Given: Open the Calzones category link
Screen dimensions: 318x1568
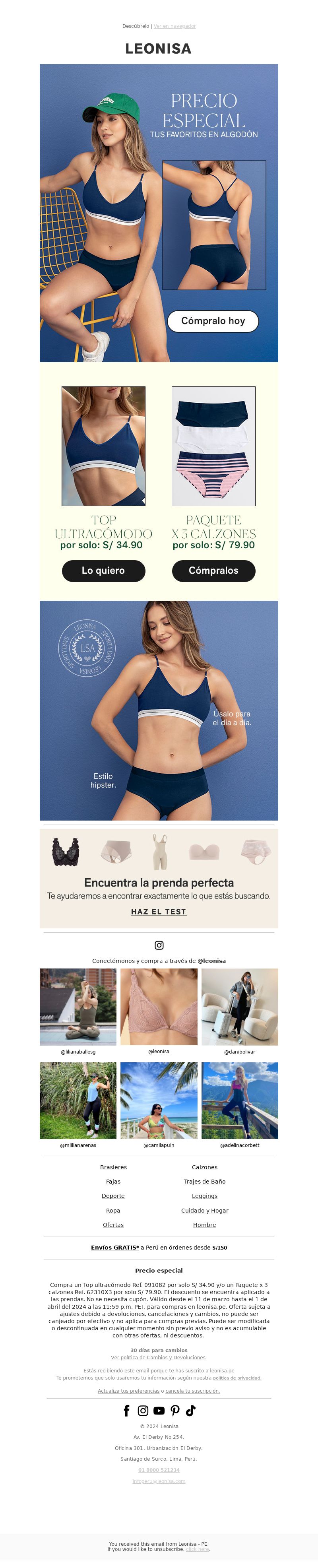Looking at the screenshot, I should [x=204, y=1168].
